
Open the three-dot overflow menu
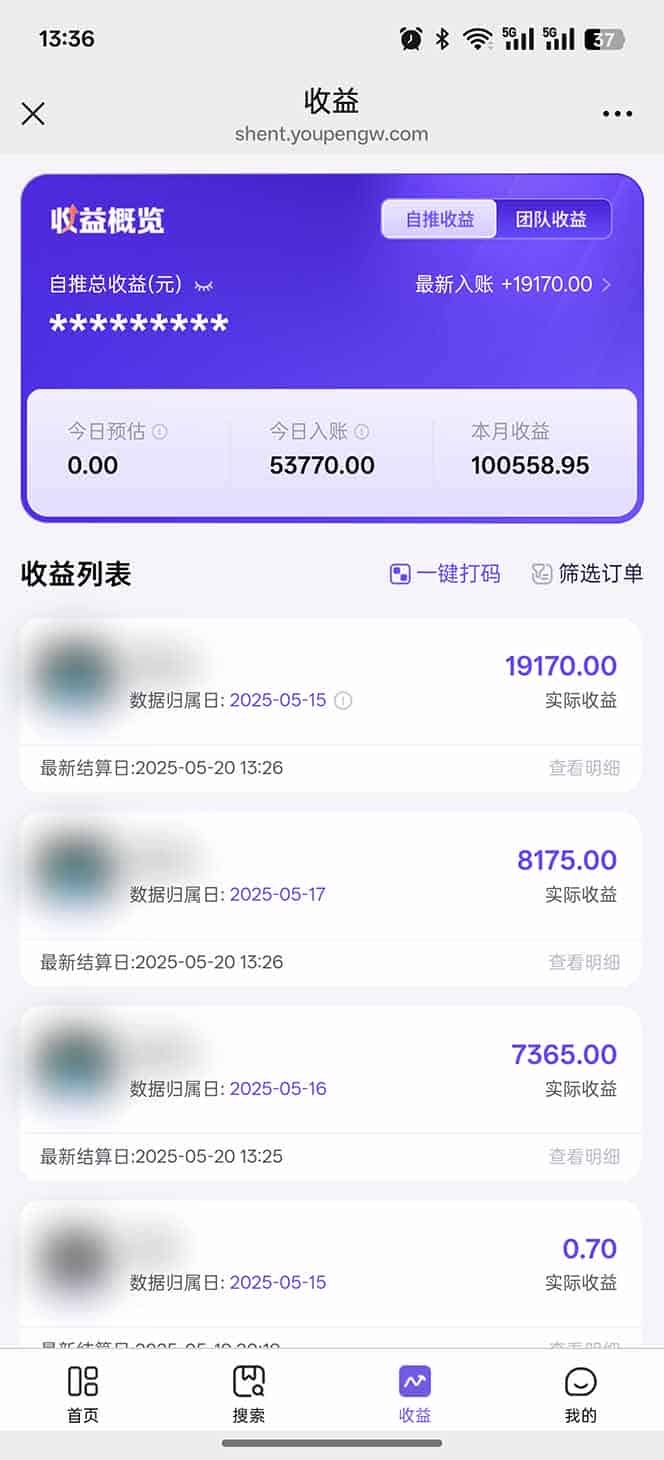click(x=617, y=114)
